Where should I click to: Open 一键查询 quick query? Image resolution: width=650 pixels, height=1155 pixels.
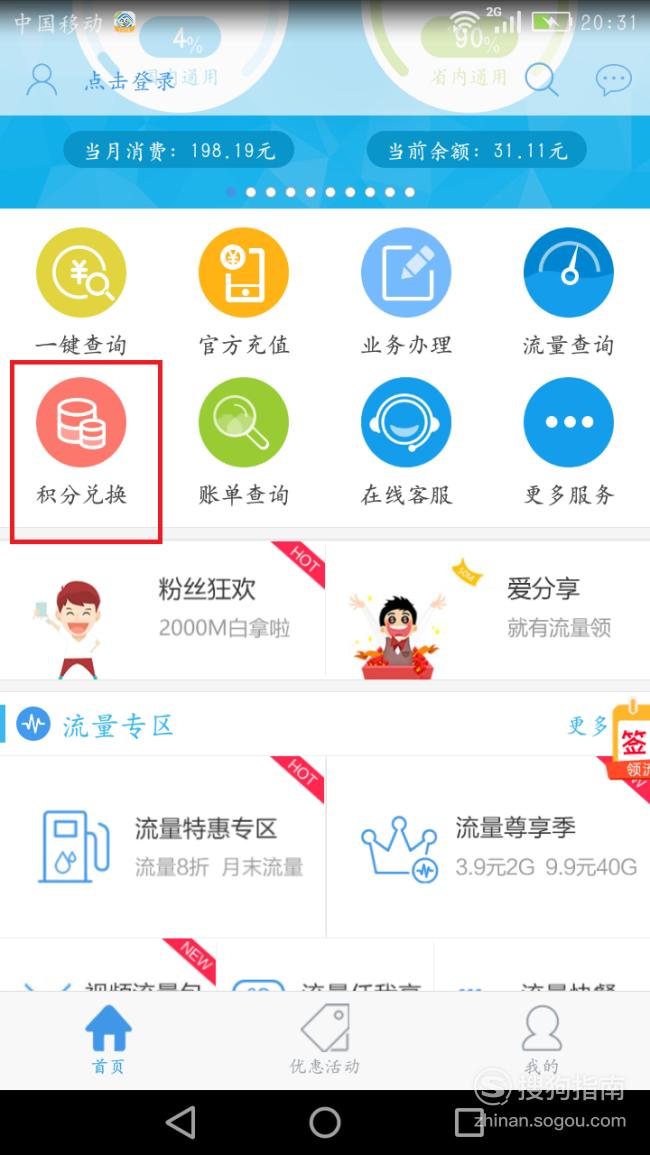81,292
